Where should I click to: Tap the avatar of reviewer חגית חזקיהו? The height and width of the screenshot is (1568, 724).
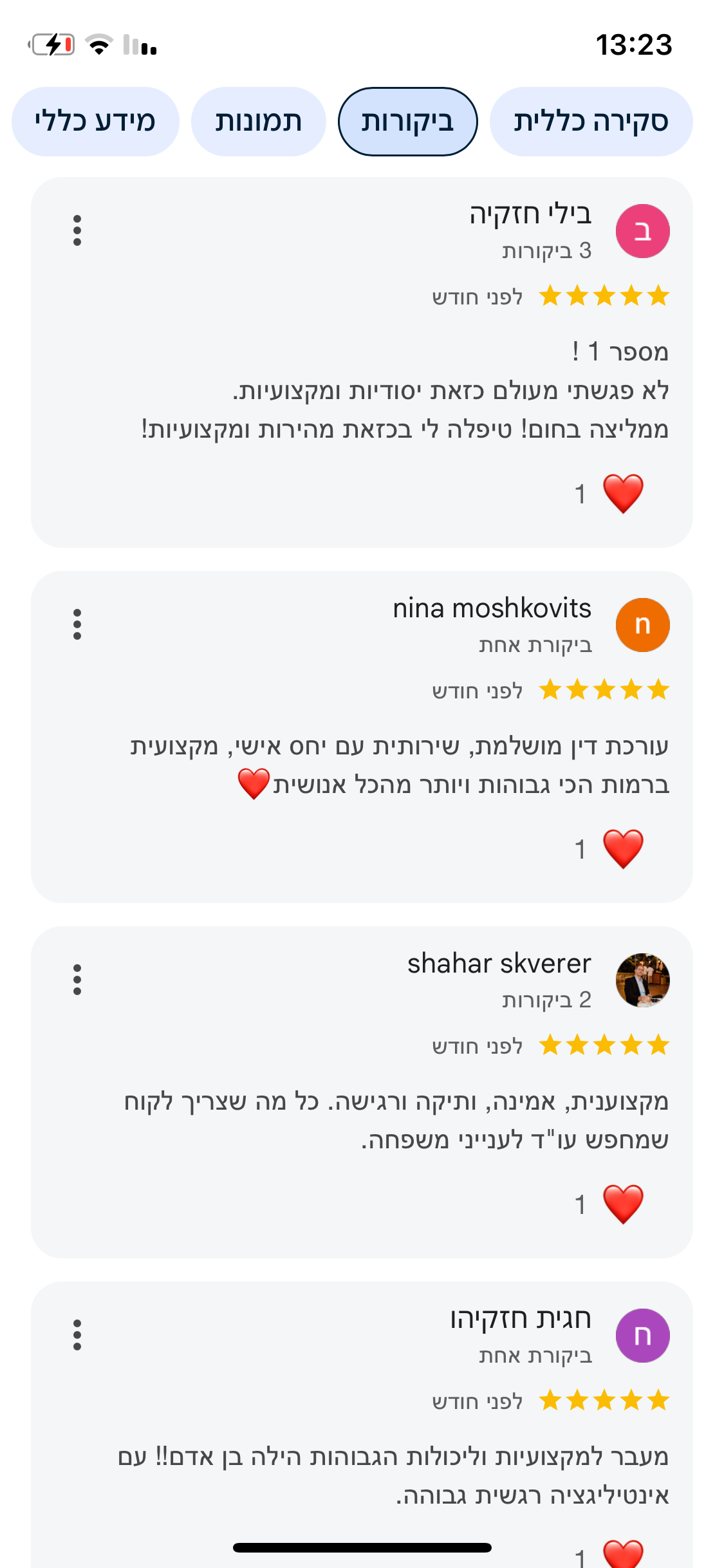click(x=642, y=1336)
